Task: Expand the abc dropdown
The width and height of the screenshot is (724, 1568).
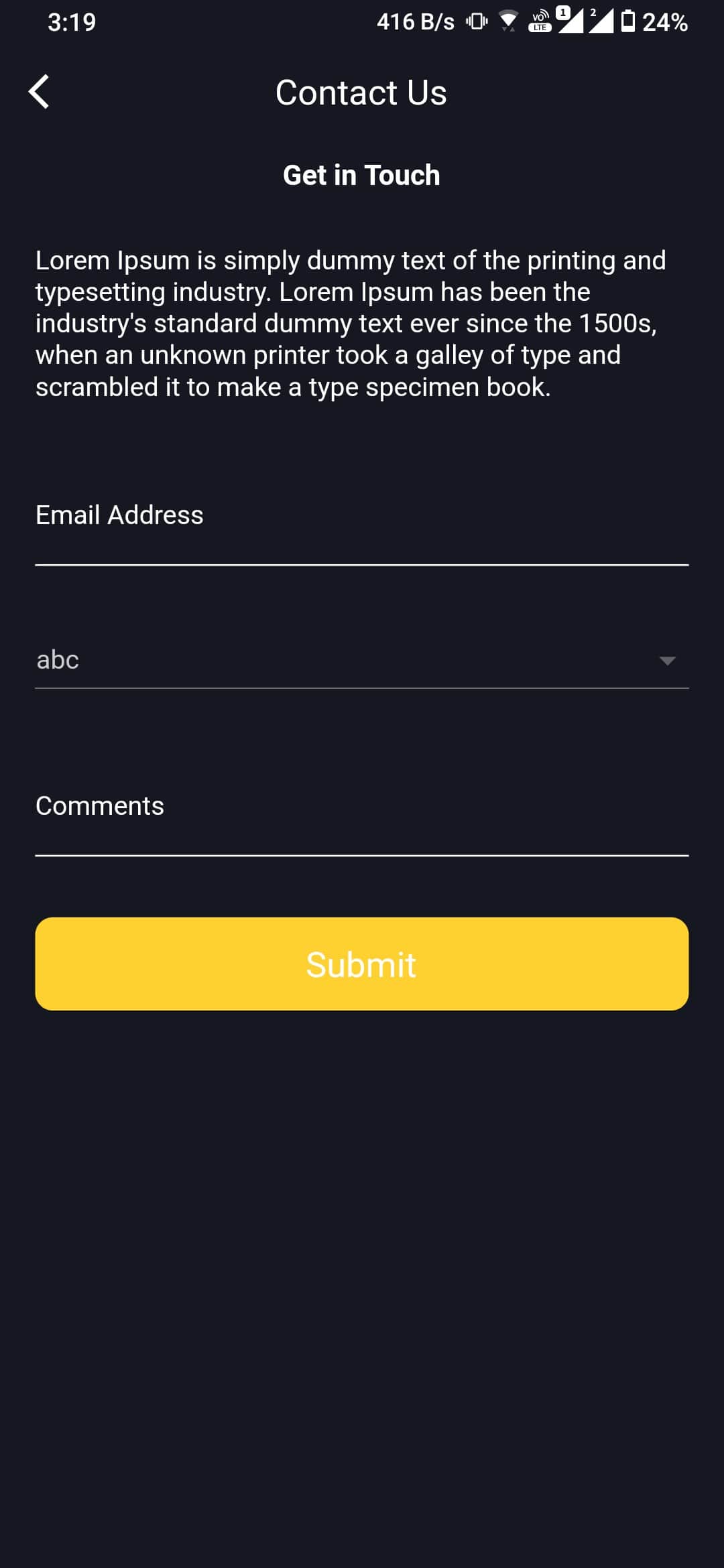Action: [361, 660]
